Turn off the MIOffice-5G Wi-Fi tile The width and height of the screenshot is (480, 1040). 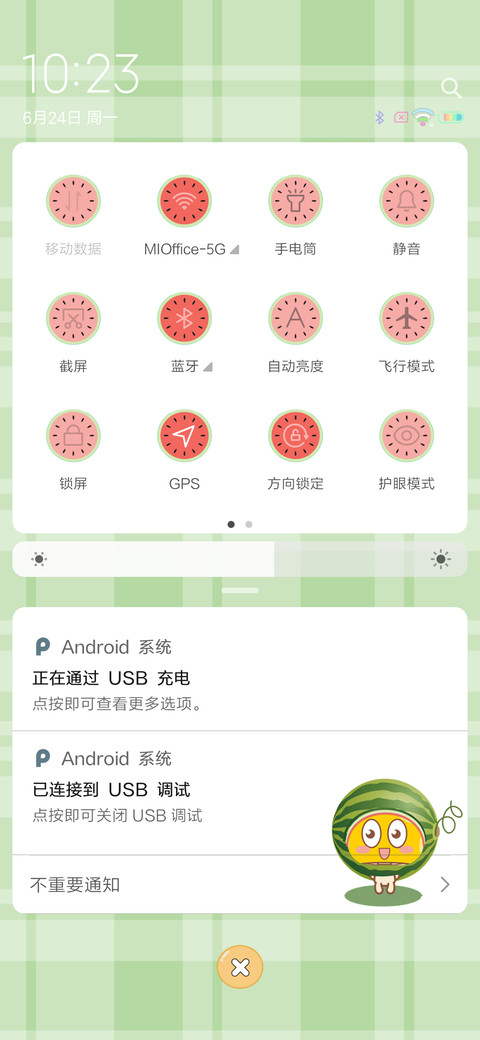(x=184, y=201)
